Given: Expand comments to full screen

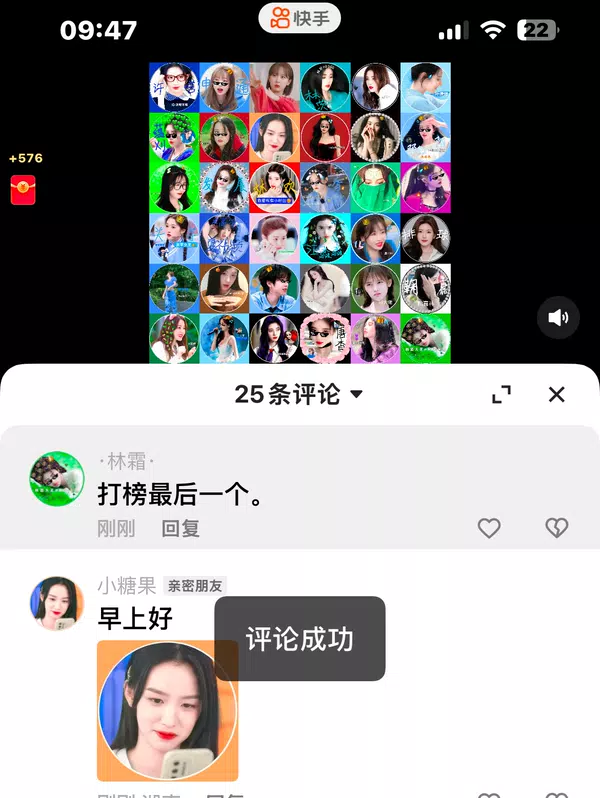Looking at the screenshot, I should coord(502,395).
